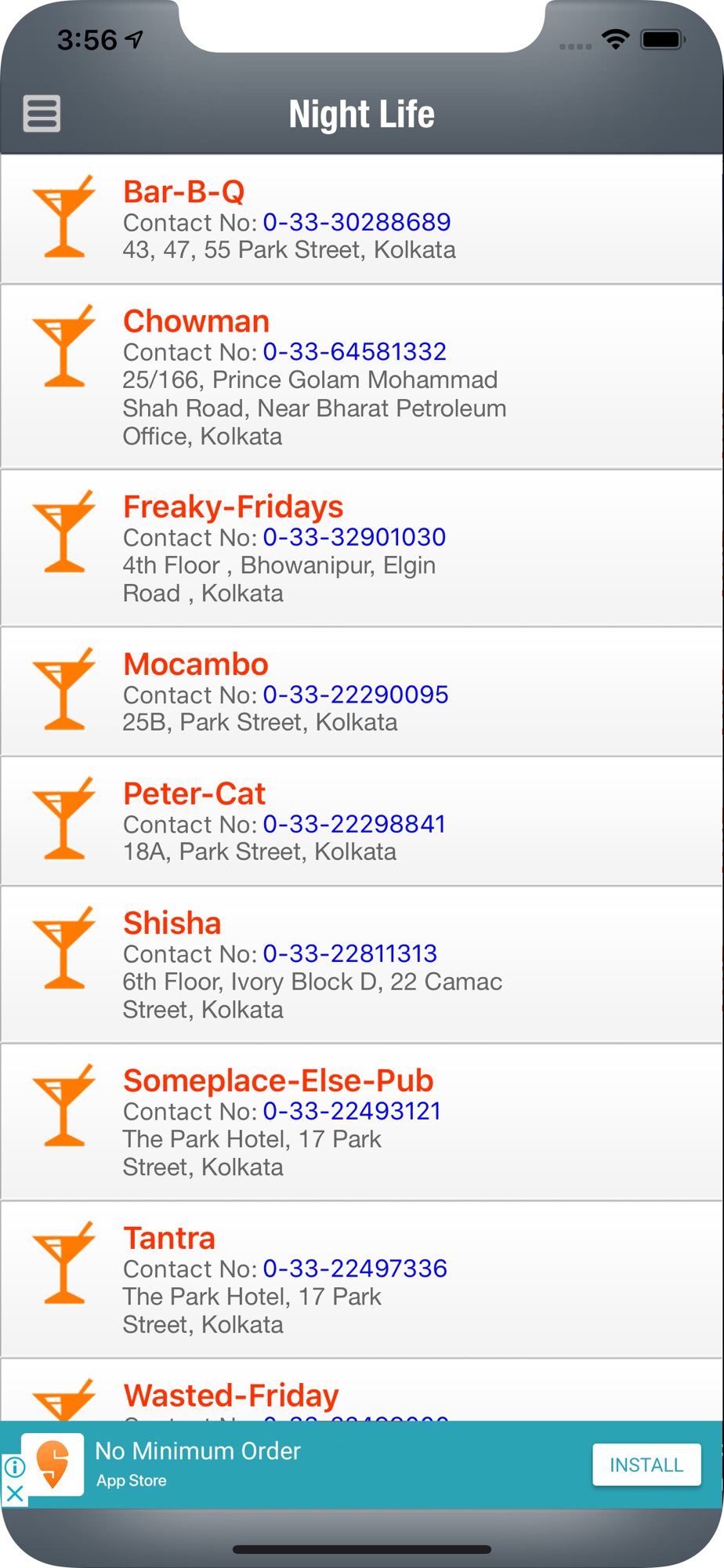This screenshot has width=724, height=1568.
Task: Open the Wasted-Friday listing
Action: 362,1391
